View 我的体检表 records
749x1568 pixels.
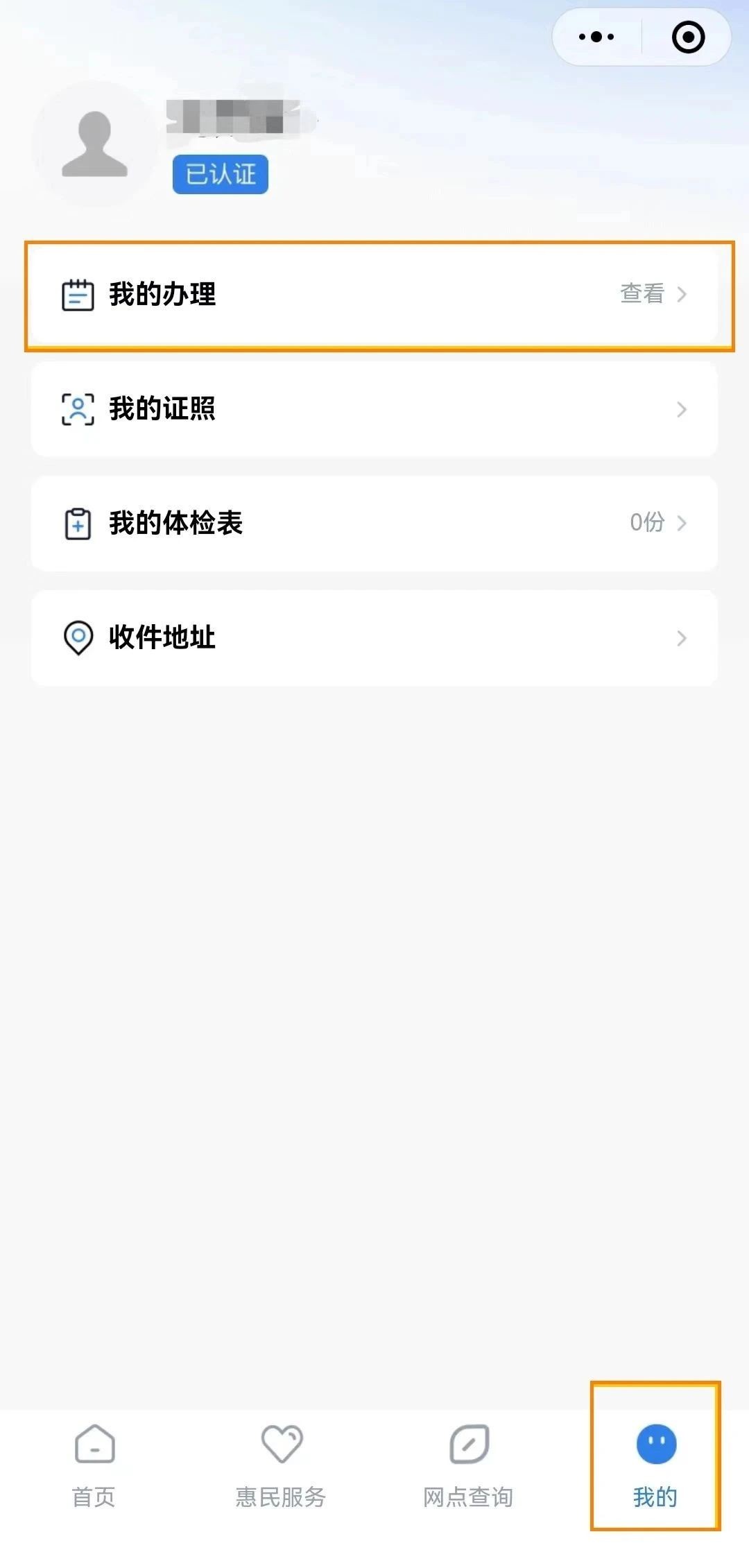pos(374,523)
